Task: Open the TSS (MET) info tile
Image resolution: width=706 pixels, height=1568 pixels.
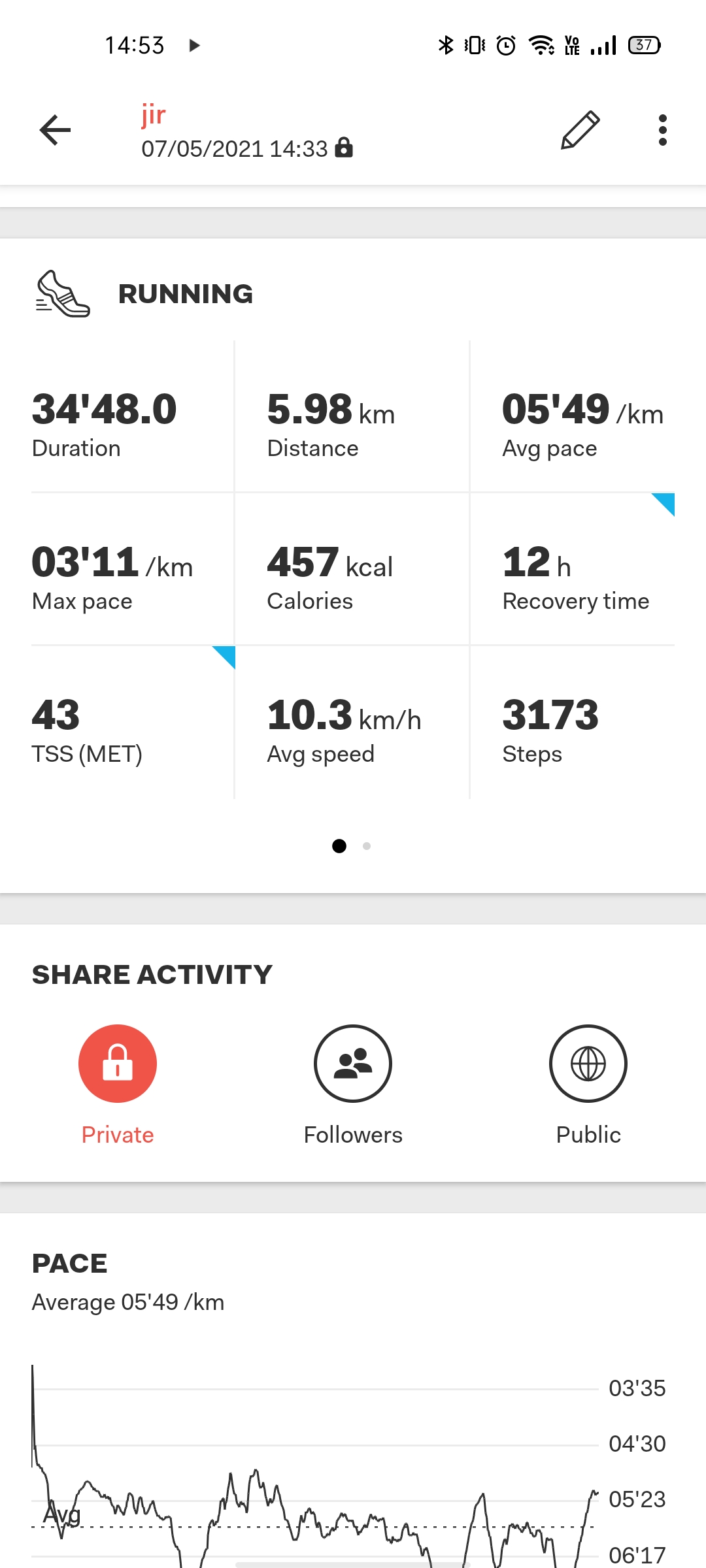Action: (133, 722)
